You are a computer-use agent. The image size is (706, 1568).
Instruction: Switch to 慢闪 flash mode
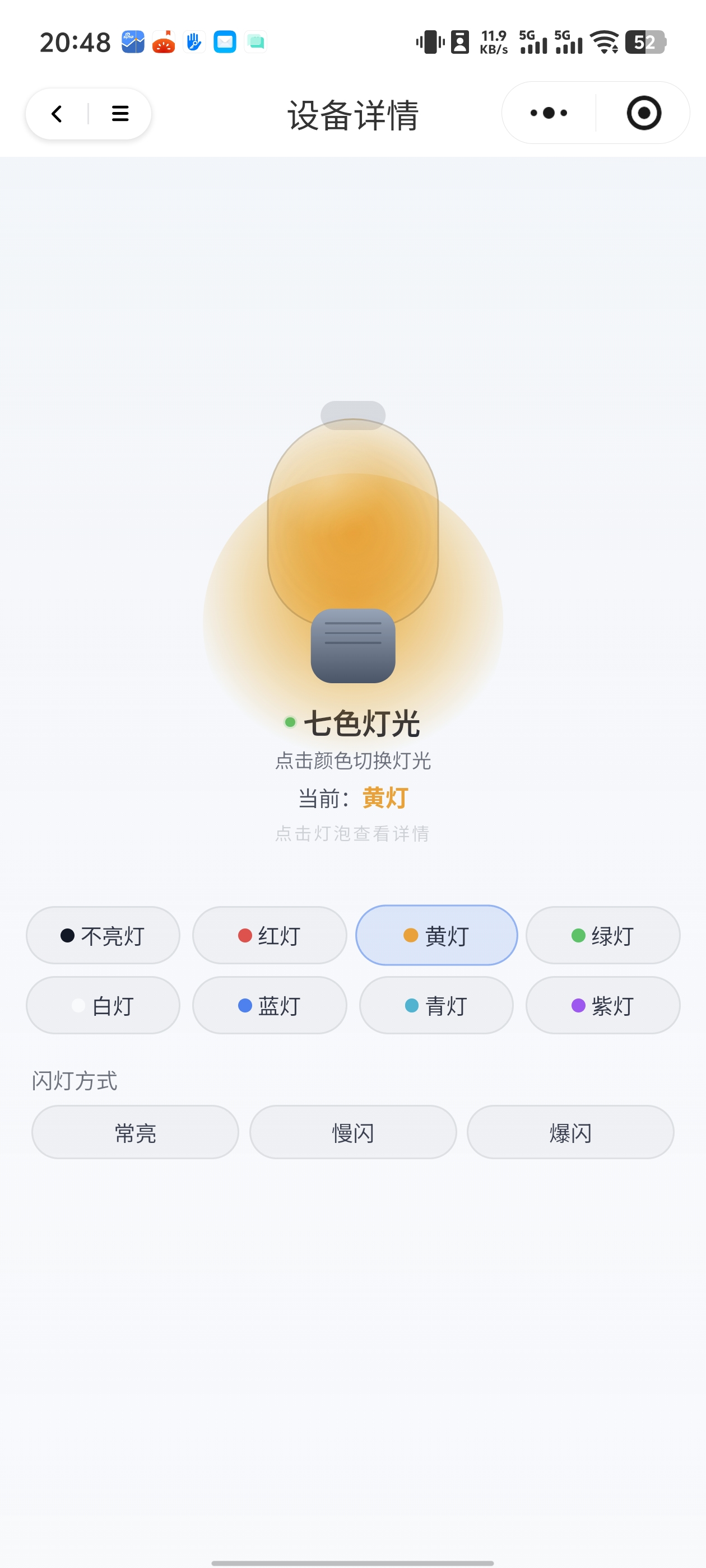(x=352, y=1132)
